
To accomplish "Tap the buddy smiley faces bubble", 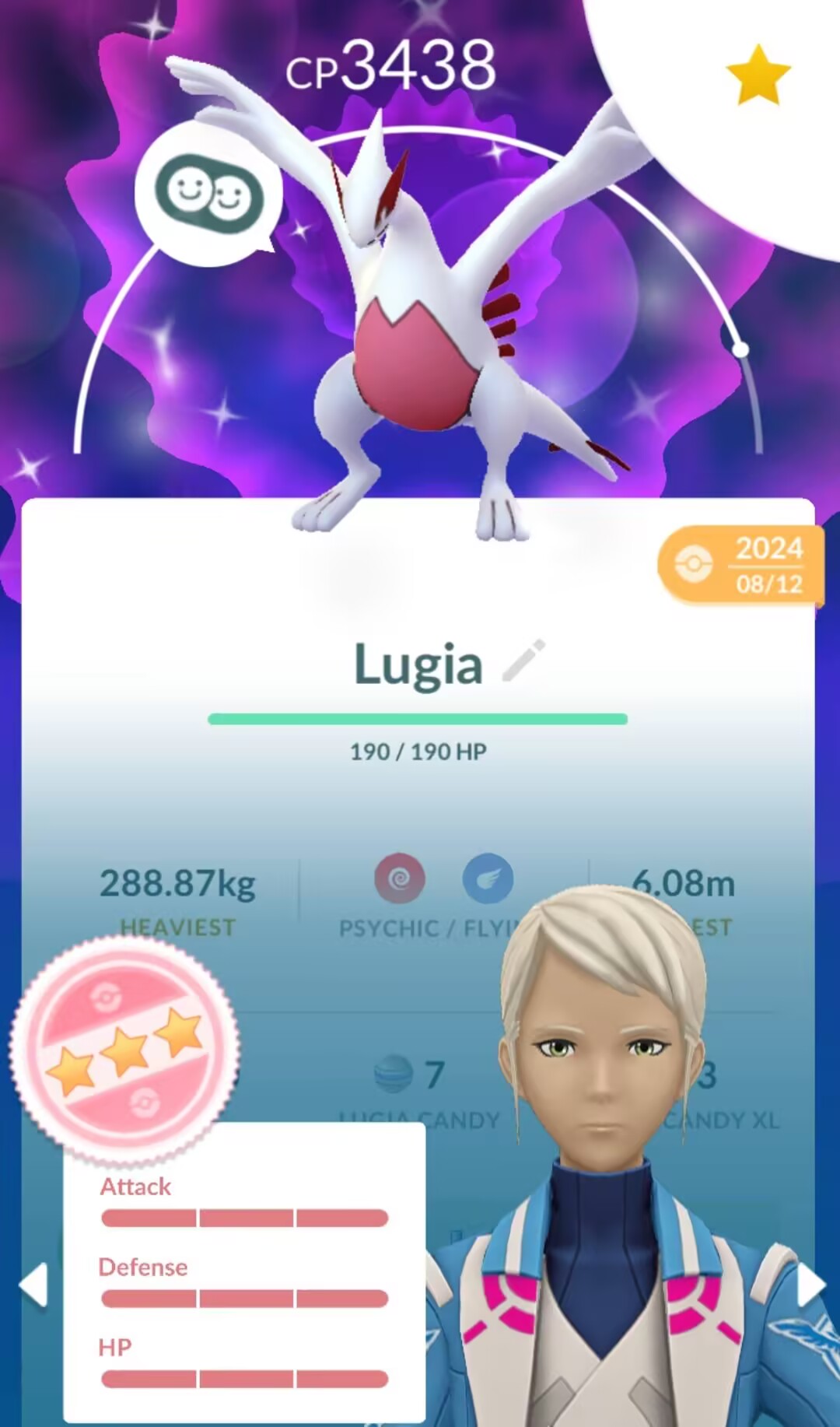I will pos(208,195).
